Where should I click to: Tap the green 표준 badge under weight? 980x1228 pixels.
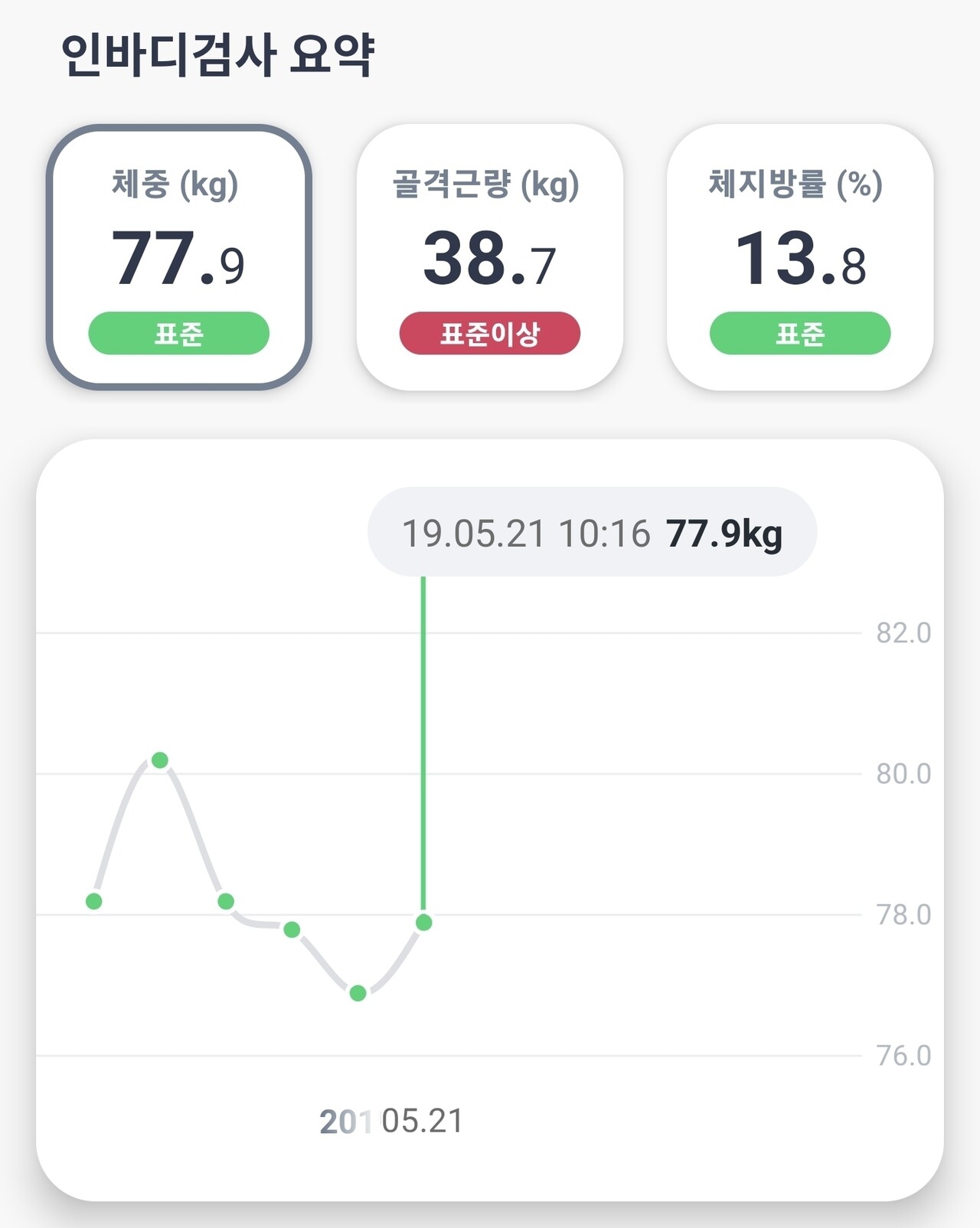(178, 333)
